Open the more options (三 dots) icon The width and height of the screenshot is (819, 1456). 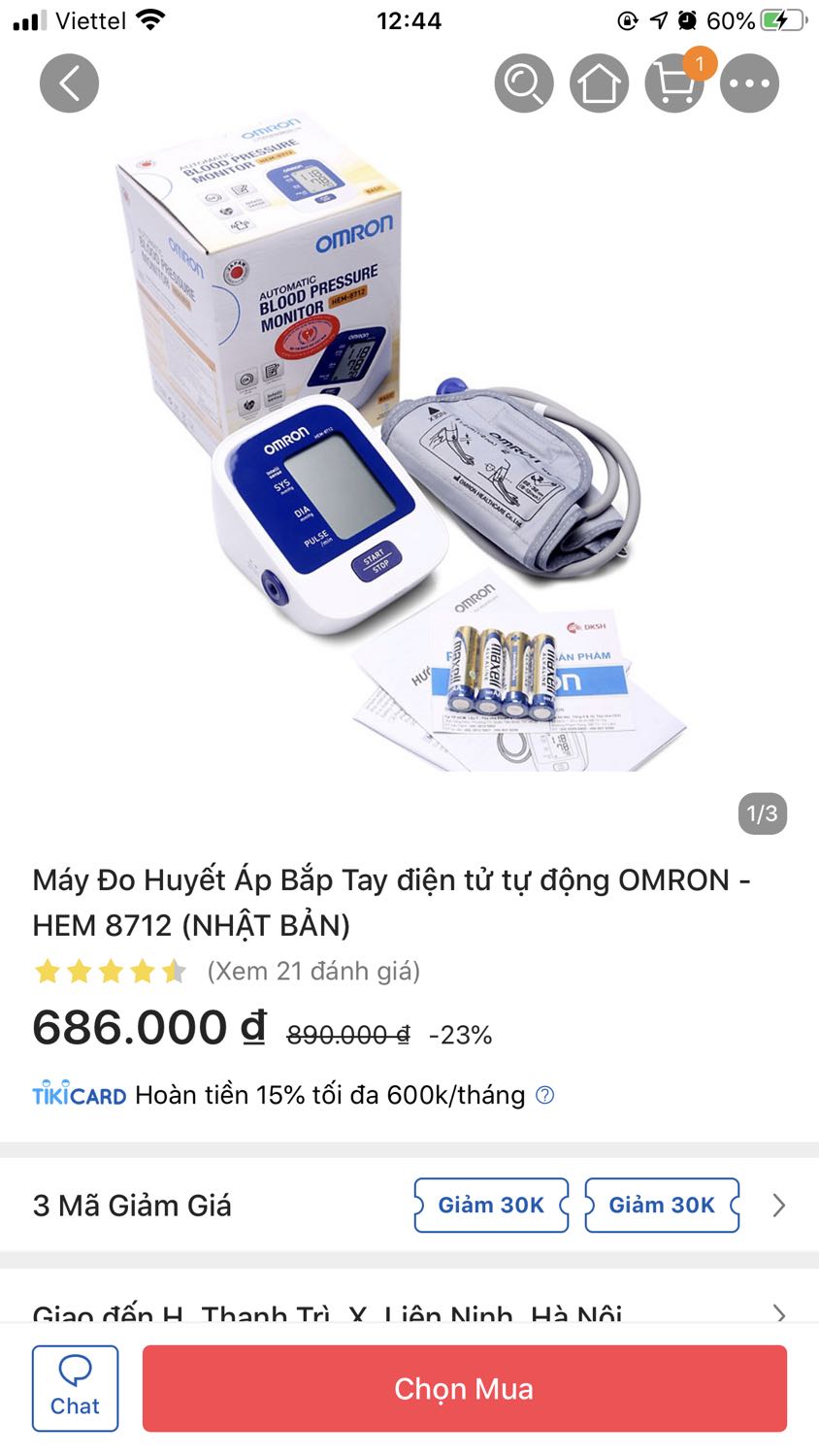tap(749, 83)
